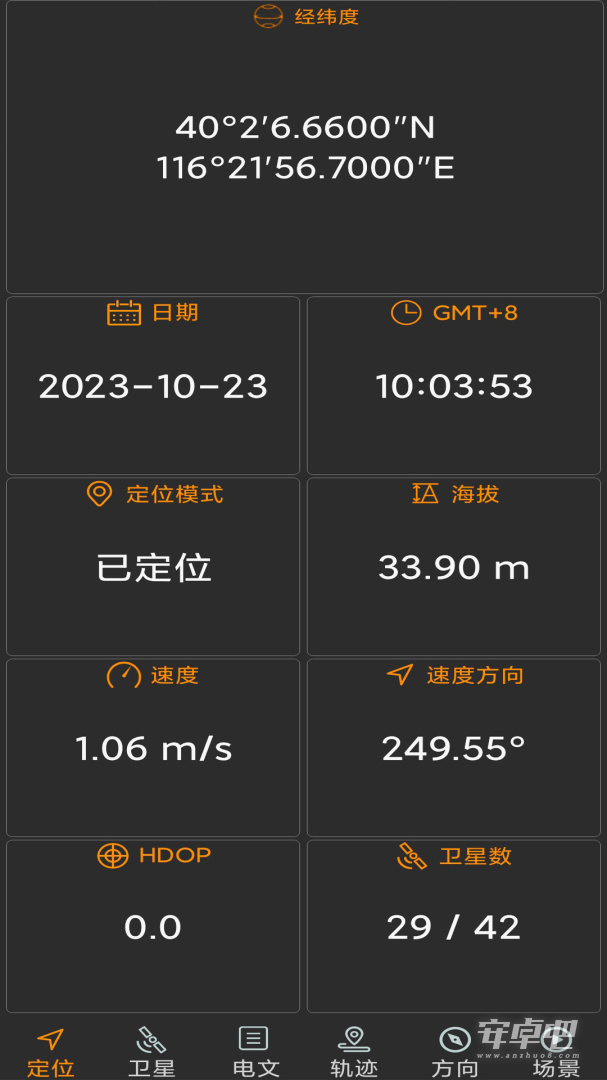Screen dimensions: 607x1080
Task: Open the 场景 tab
Action: (557, 1052)
